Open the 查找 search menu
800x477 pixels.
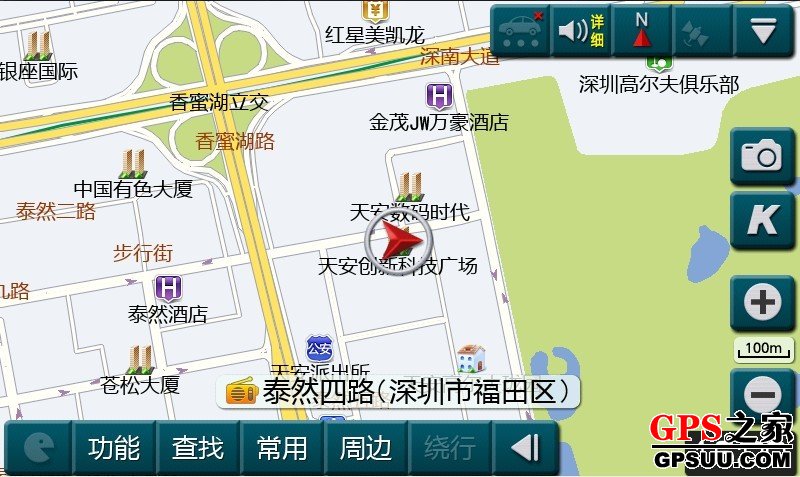[197, 448]
